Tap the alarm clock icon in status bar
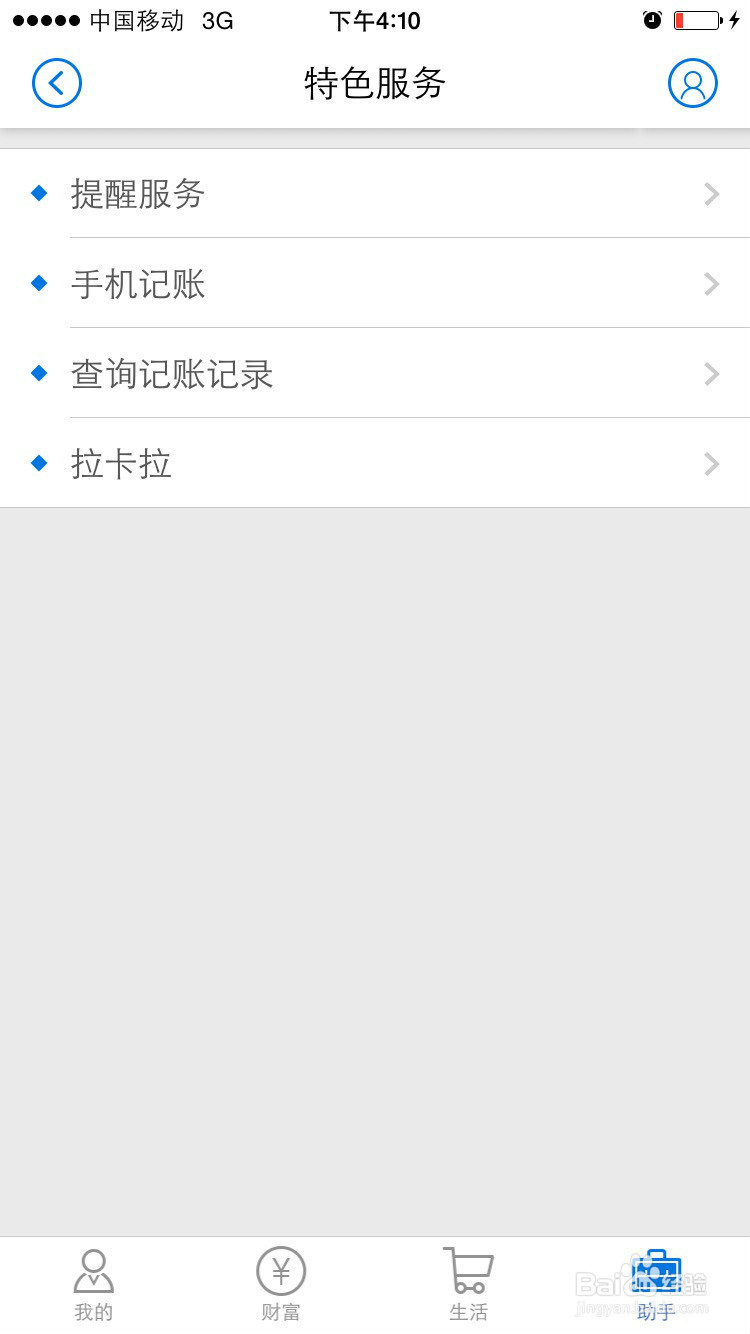750x1334 pixels. coord(652,19)
